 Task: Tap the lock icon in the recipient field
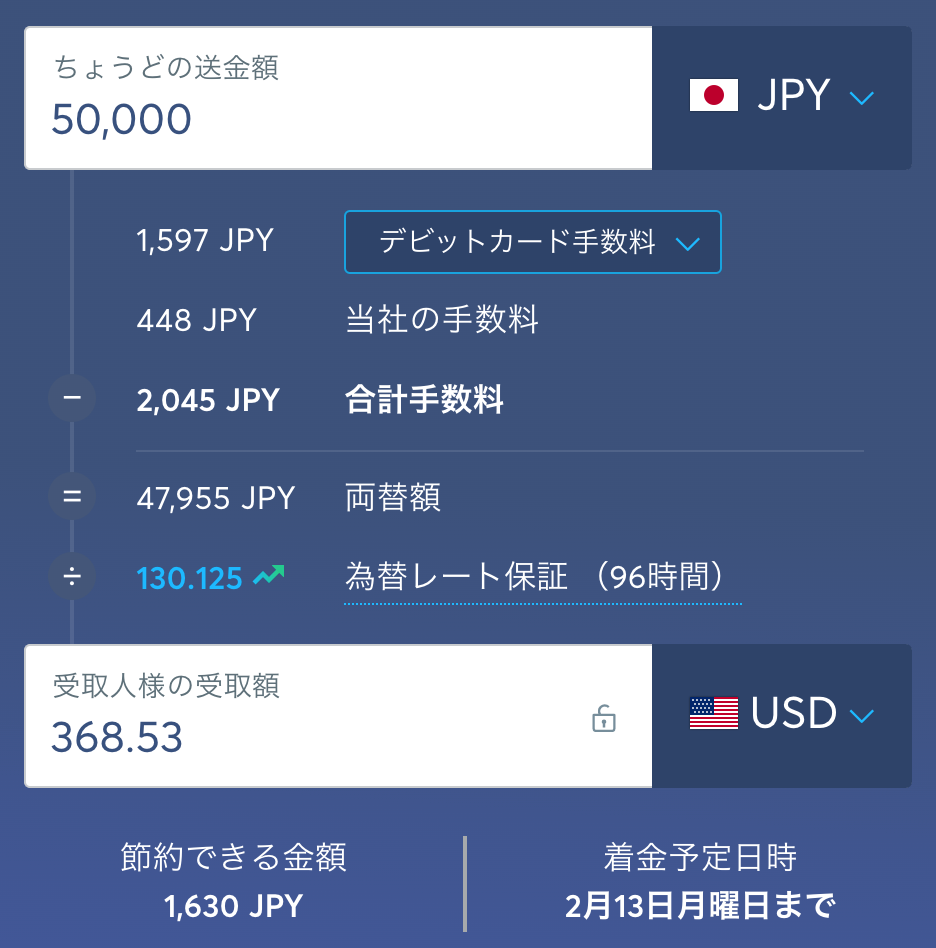[603, 718]
